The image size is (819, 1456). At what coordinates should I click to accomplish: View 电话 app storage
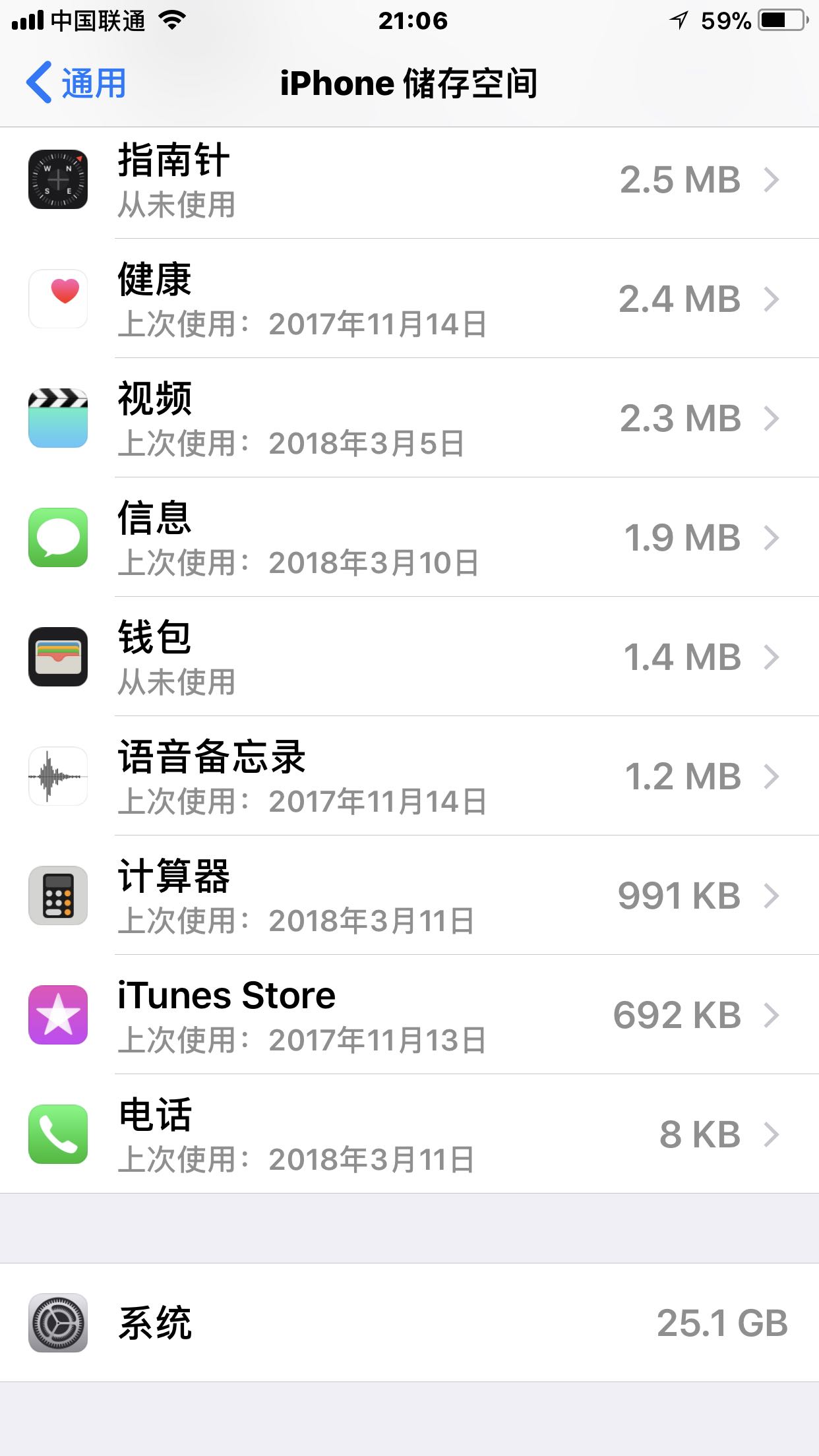pyautogui.click(x=409, y=1134)
